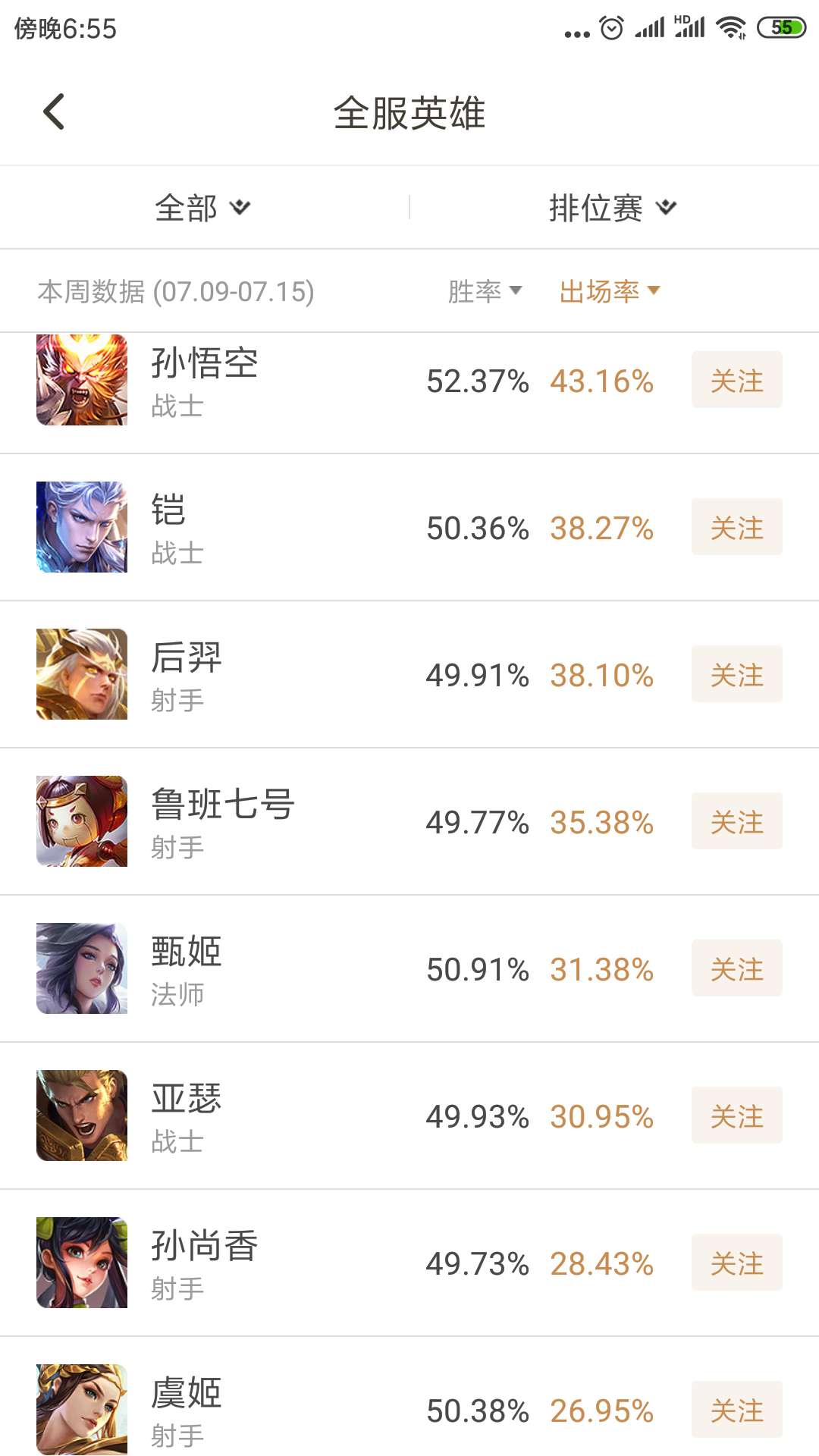Follow 铠 with the 关注 button
Image resolution: width=819 pixels, height=1456 pixels.
(x=736, y=527)
